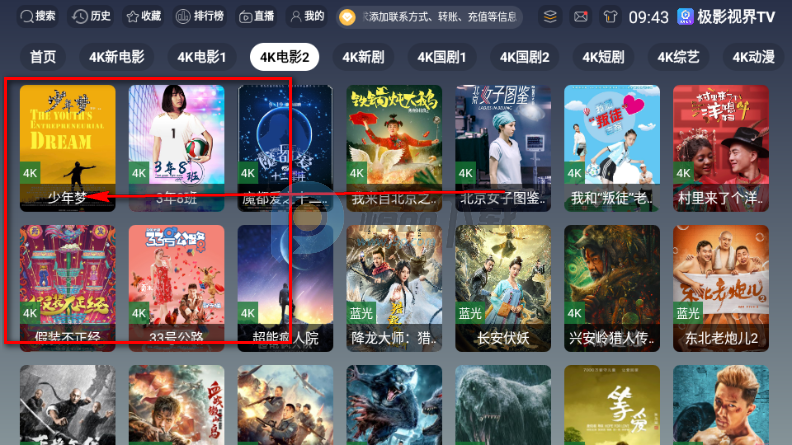Image resolution: width=792 pixels, height=445 pixels.
Task: Switch to the 首页 tab
Action: [x=43, y=57]
